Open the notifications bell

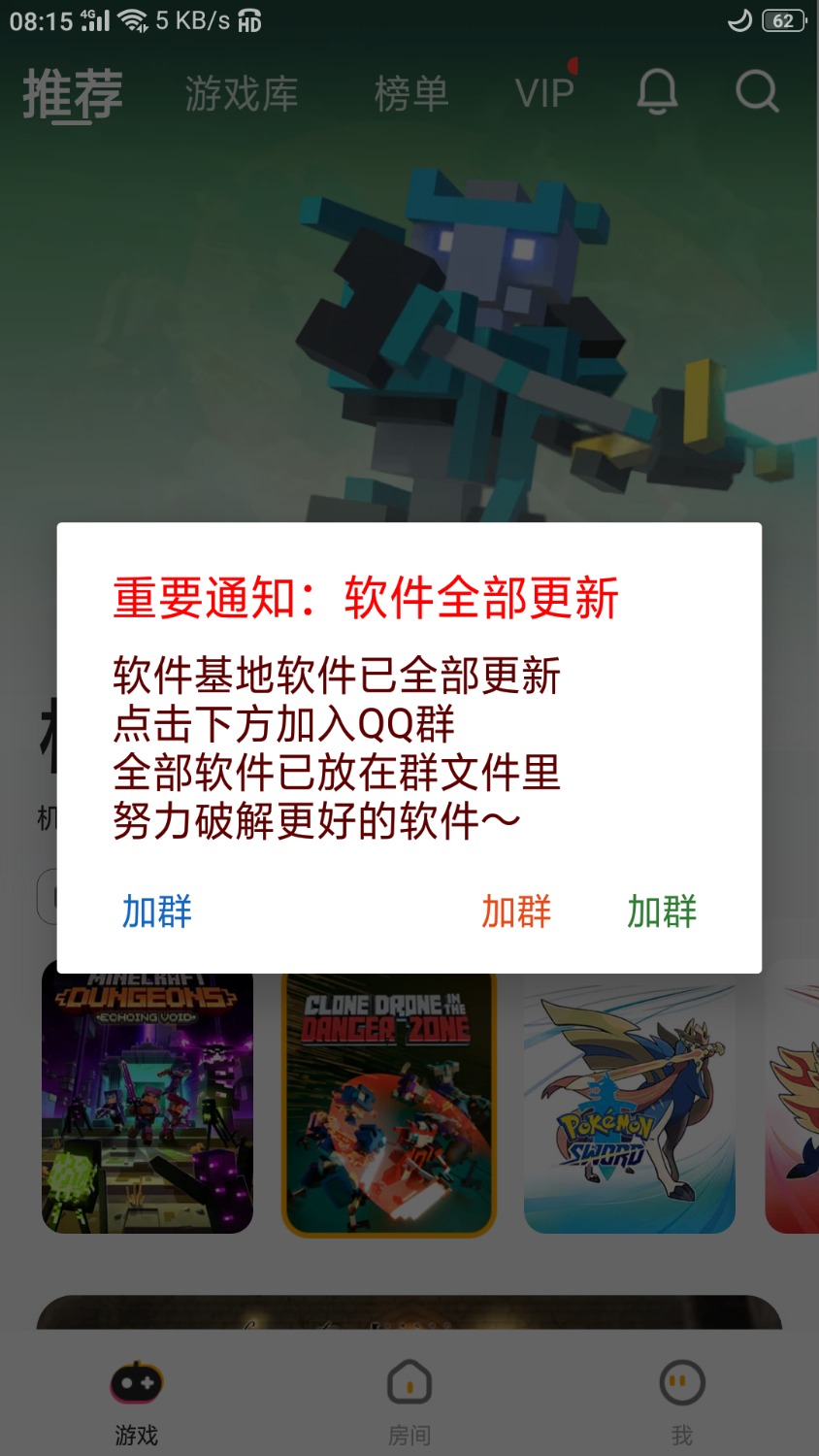tap(657, 93)
